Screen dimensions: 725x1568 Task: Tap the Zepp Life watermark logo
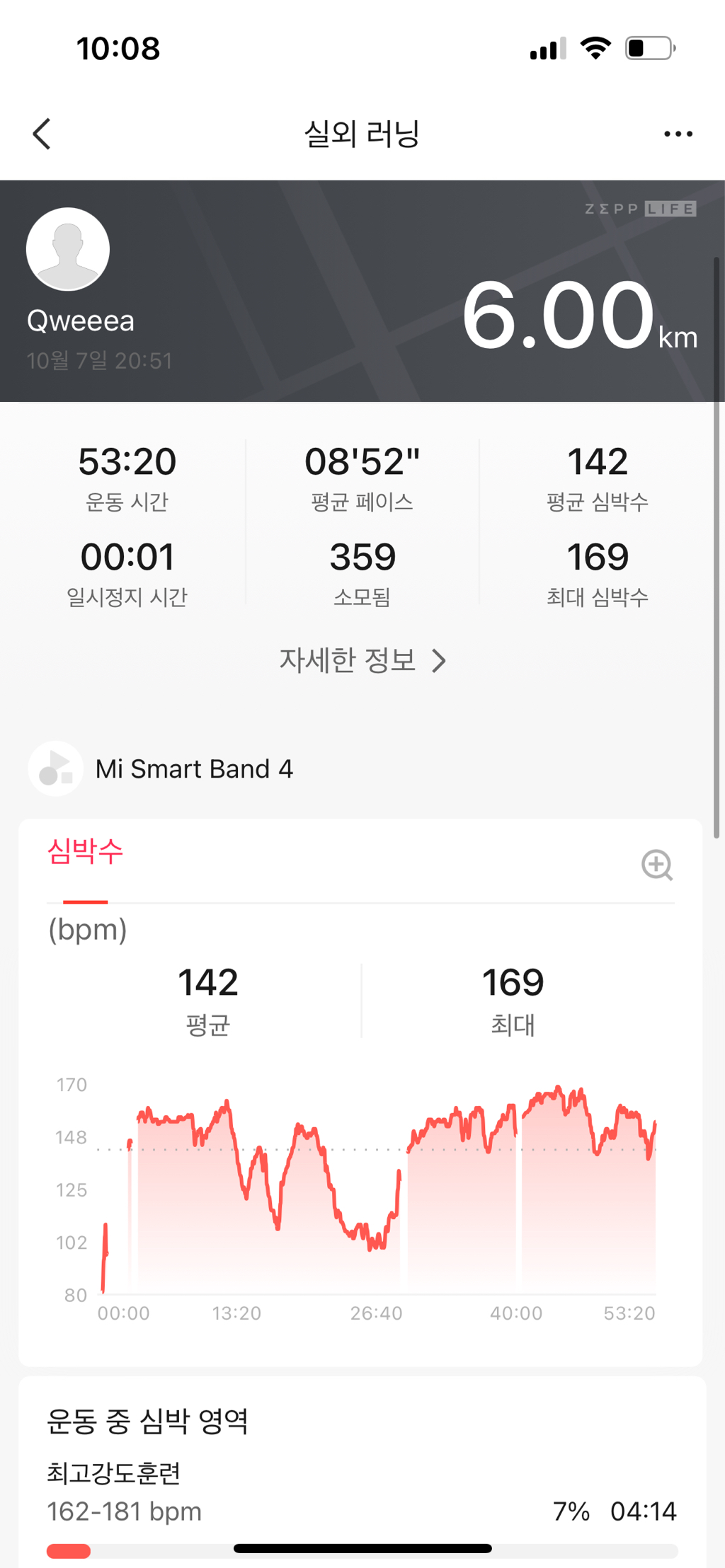click(x=638, y=209)
